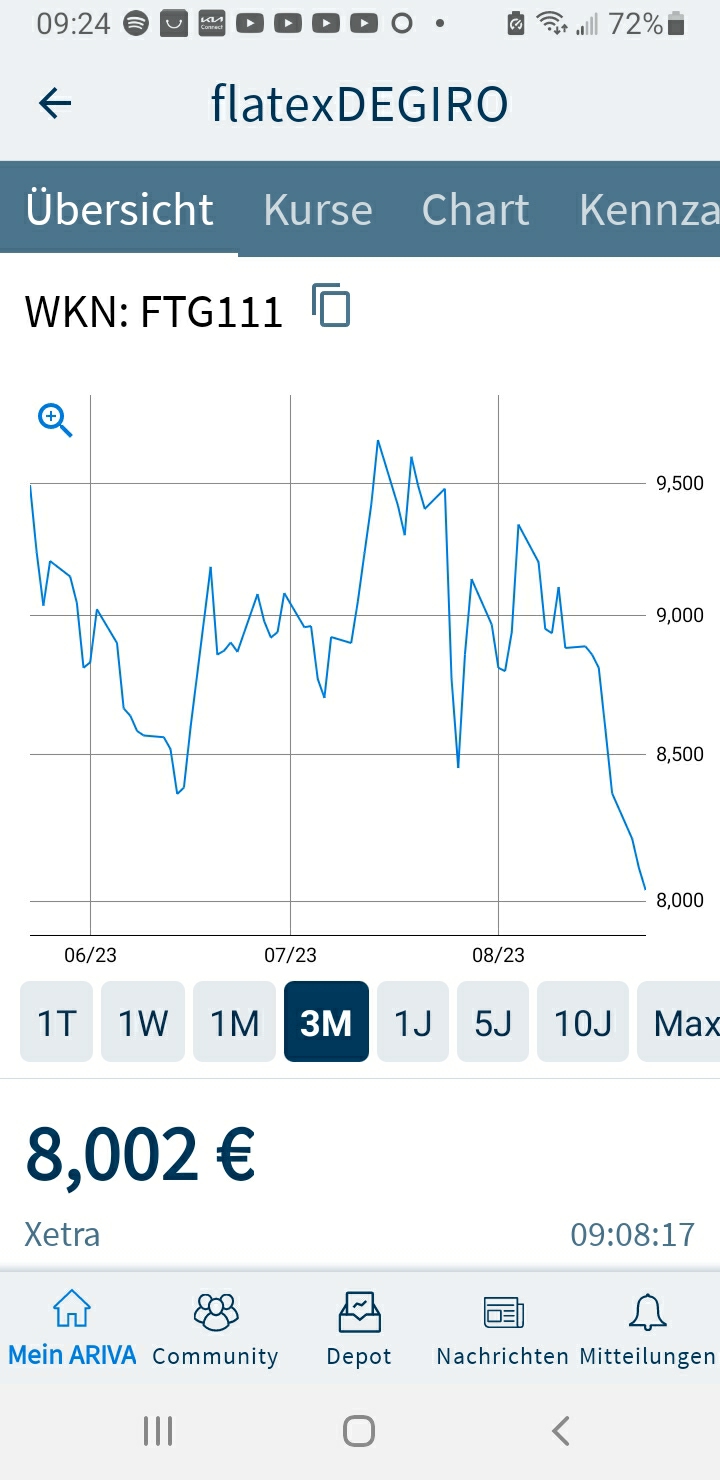Image resolution: width=720 pixels, height=1480 pixels.
Task: Switch chart range to Max
Action: 687,1021
